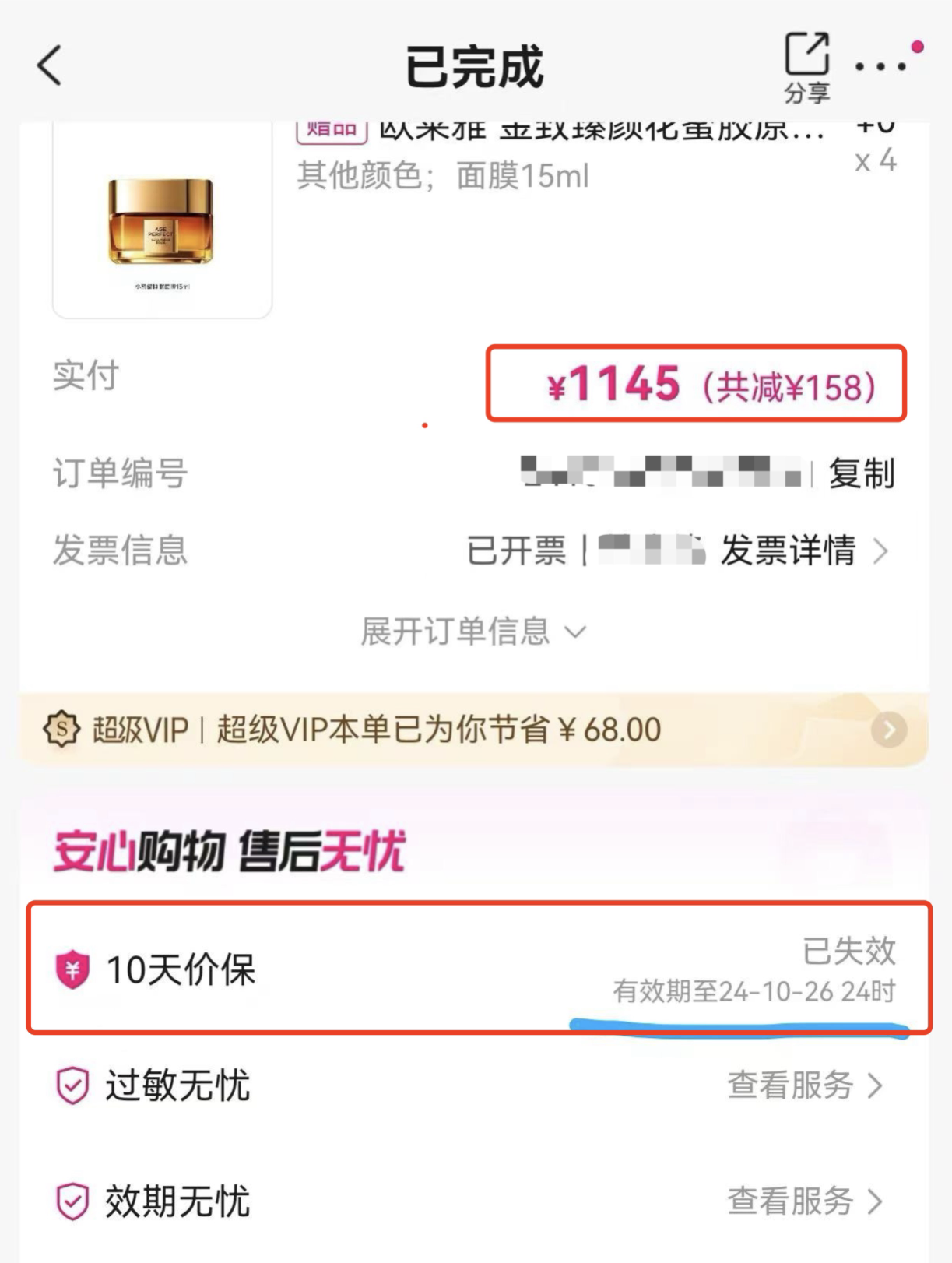Expand 展开订单信息 section
952x1263 pixels.
[473, 631]
